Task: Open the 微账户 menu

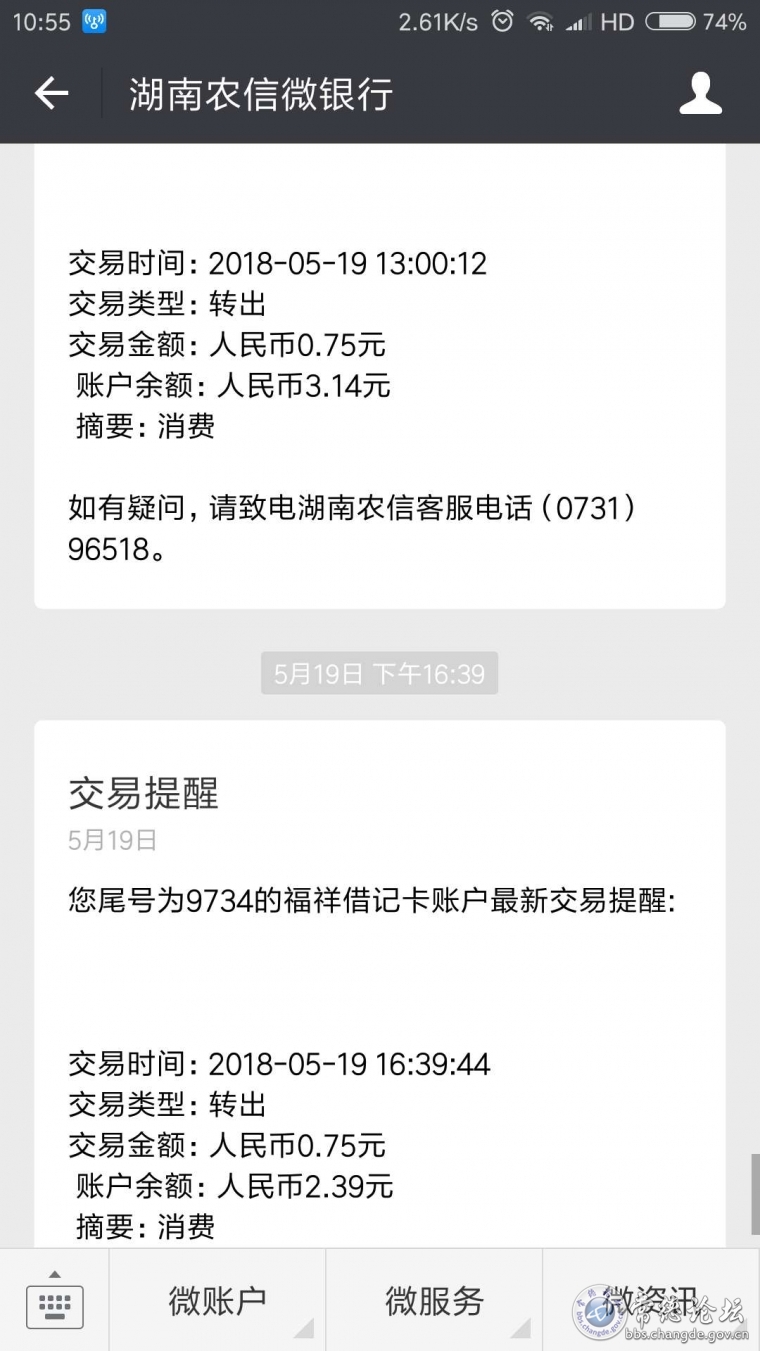Action: (217, 1300)
